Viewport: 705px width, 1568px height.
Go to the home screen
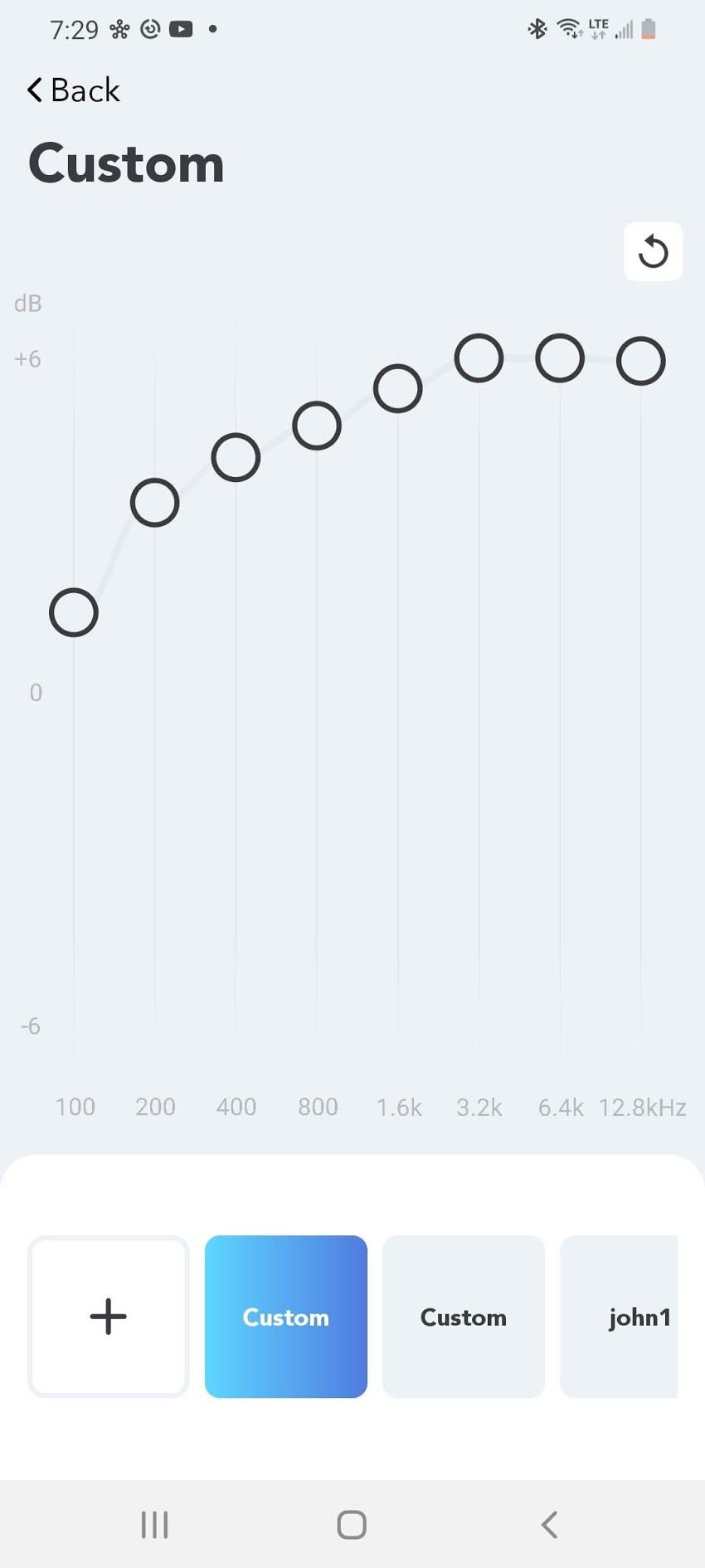pyautogui.click(x=352, y=1524)
